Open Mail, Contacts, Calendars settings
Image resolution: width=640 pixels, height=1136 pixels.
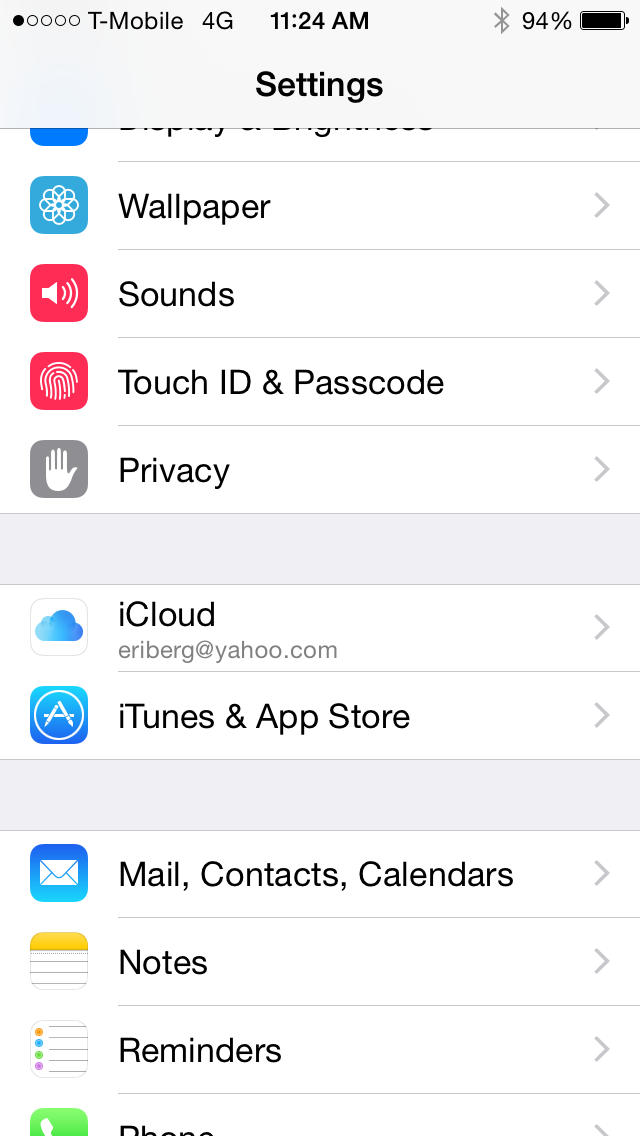click(320, 874)
